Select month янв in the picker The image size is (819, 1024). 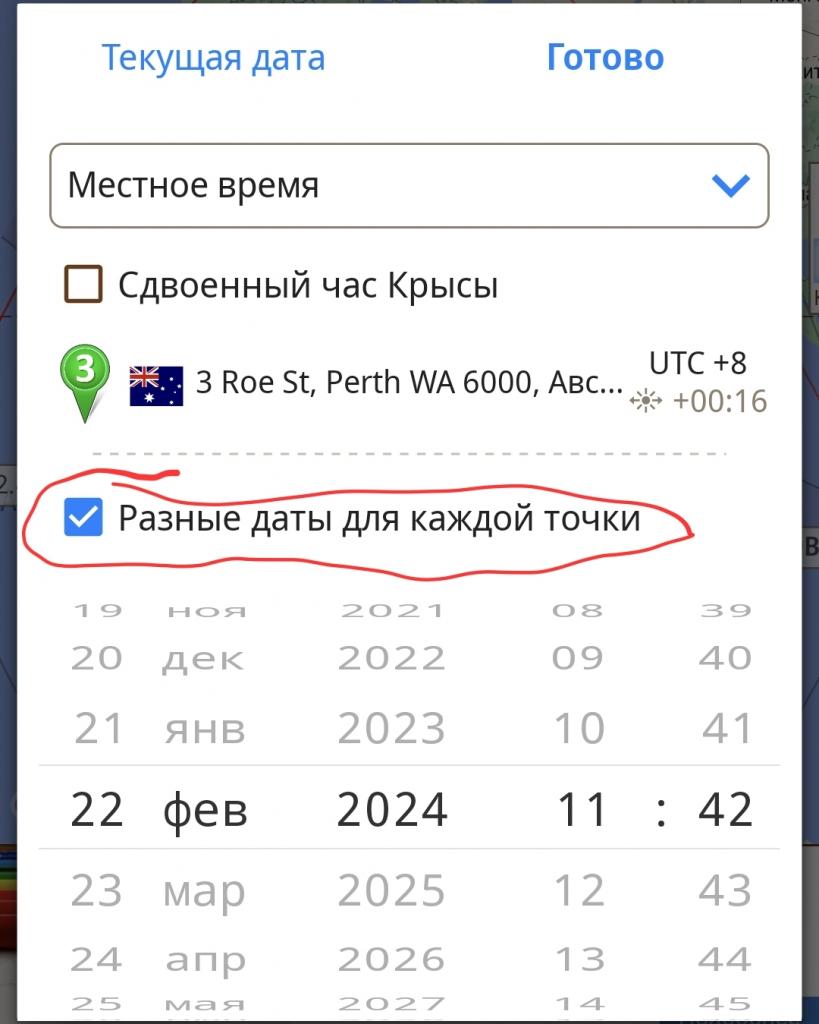pos(205,729)
